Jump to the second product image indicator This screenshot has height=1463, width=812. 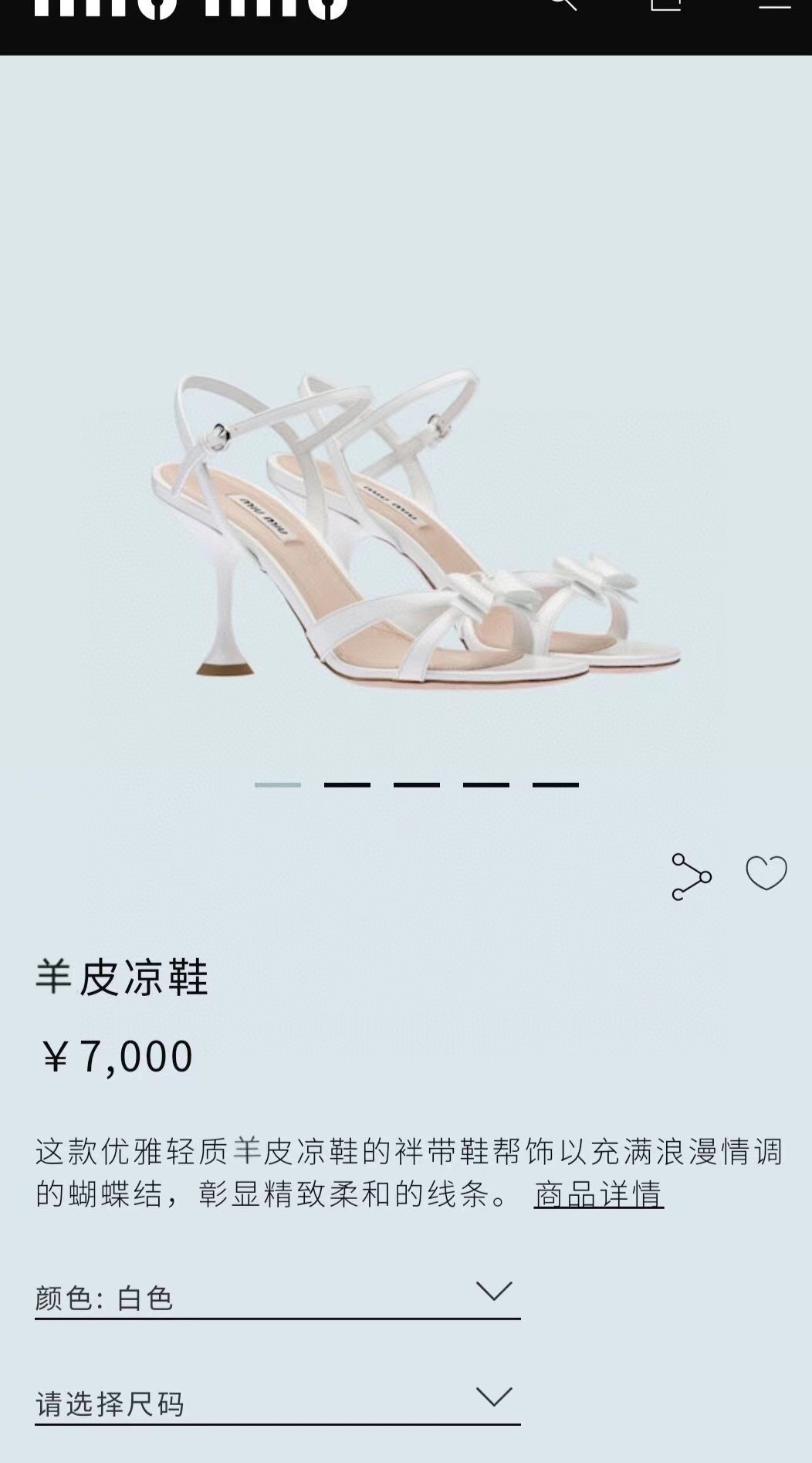[347, 784]
